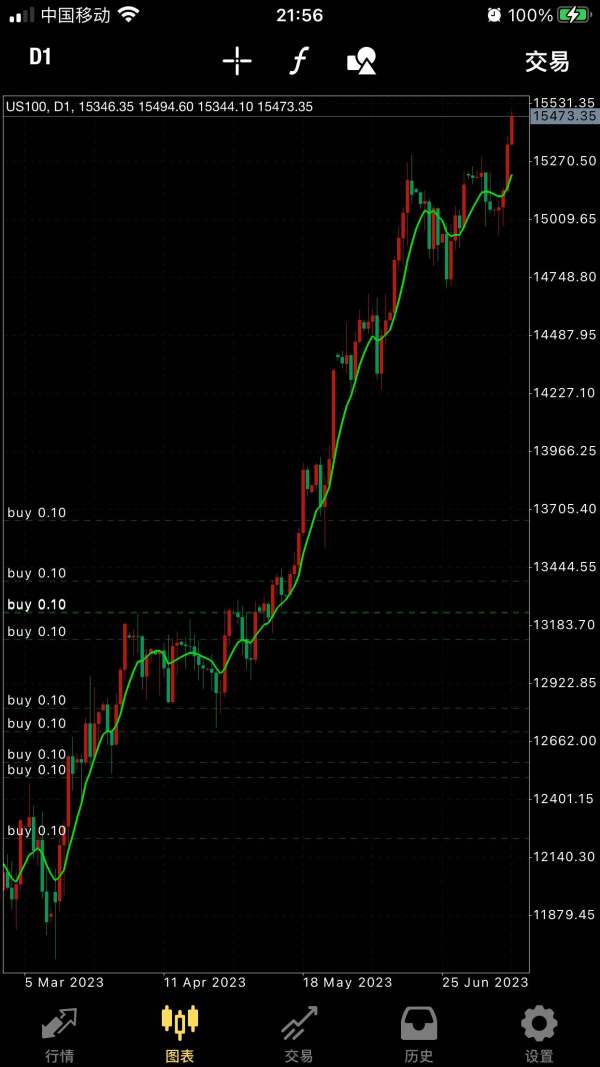
Task: Open the D1 timeframe selector
Action: 40,57
